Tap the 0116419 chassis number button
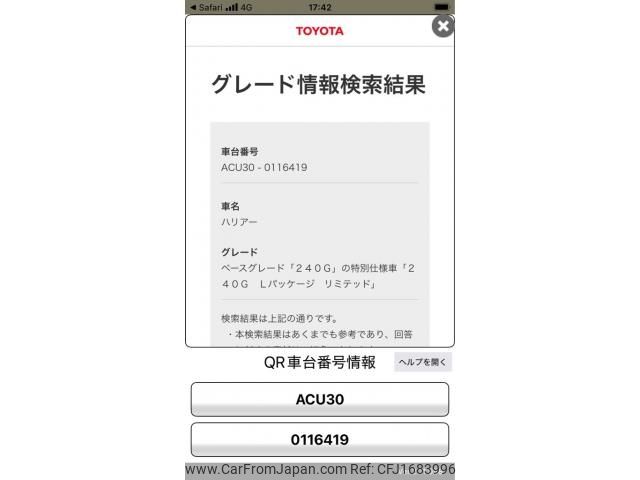The width and height of the screenshot is (640, 480). click(x=319, y=439)
